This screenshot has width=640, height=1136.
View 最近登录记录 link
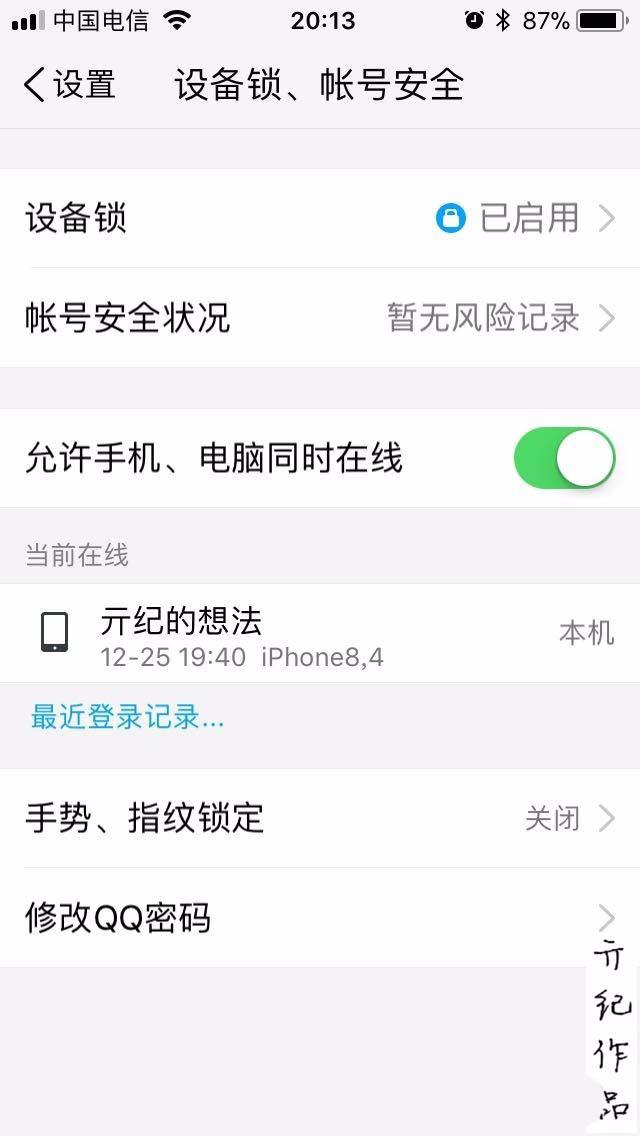point(127,717)
